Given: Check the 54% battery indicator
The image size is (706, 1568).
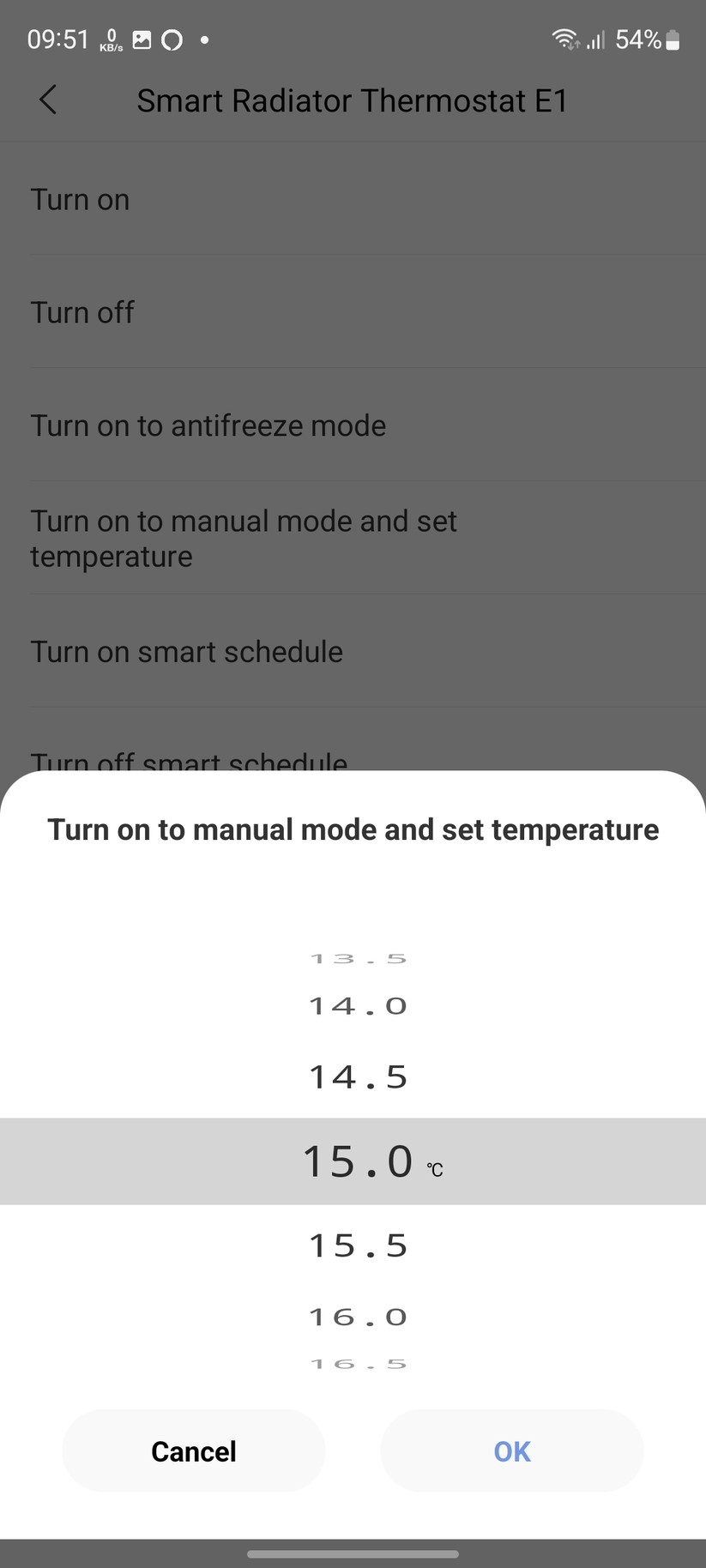Looking at the screenshot, I should pos(643,39).
